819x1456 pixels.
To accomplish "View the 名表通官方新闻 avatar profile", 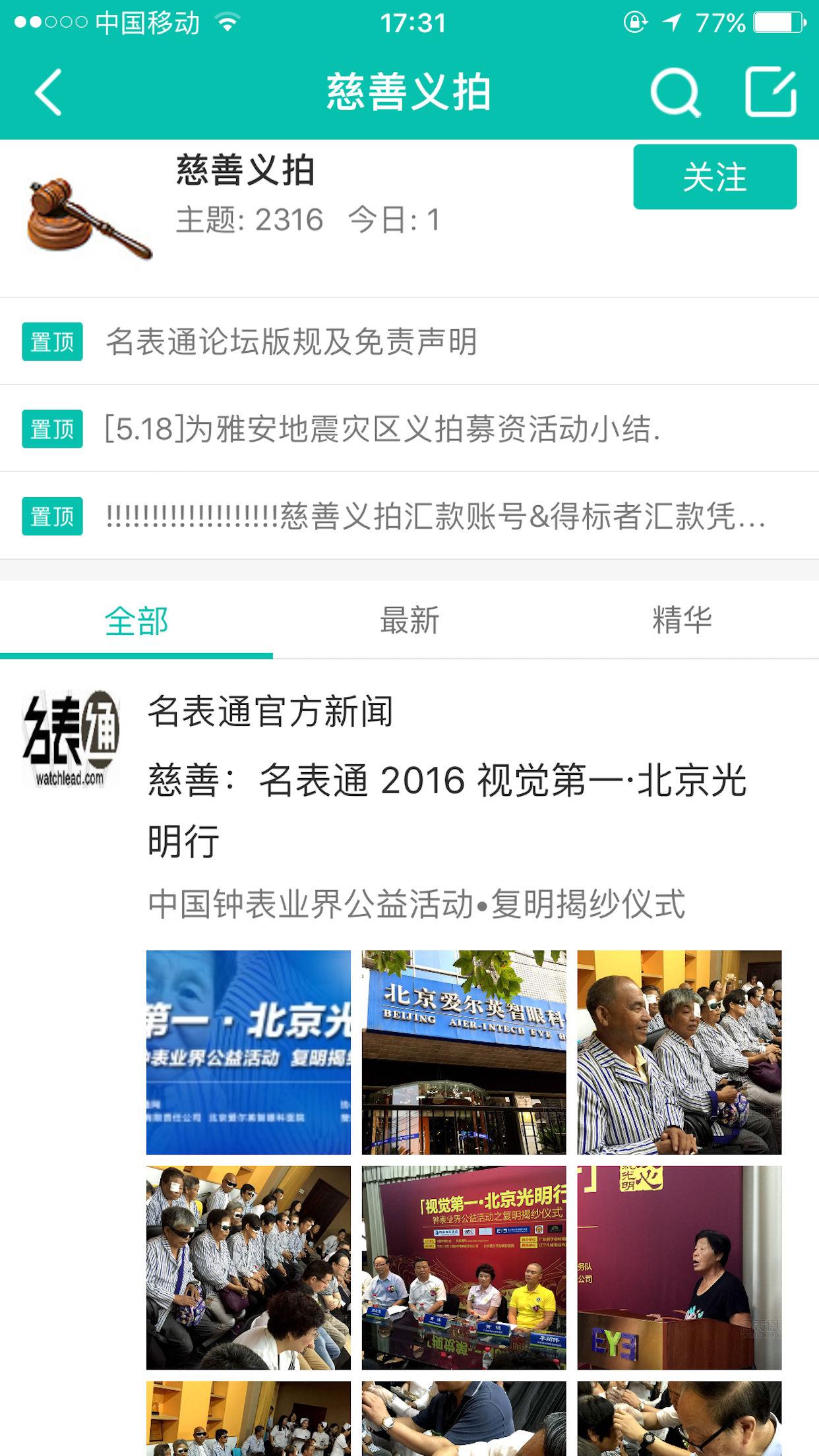I will point(71,739).
